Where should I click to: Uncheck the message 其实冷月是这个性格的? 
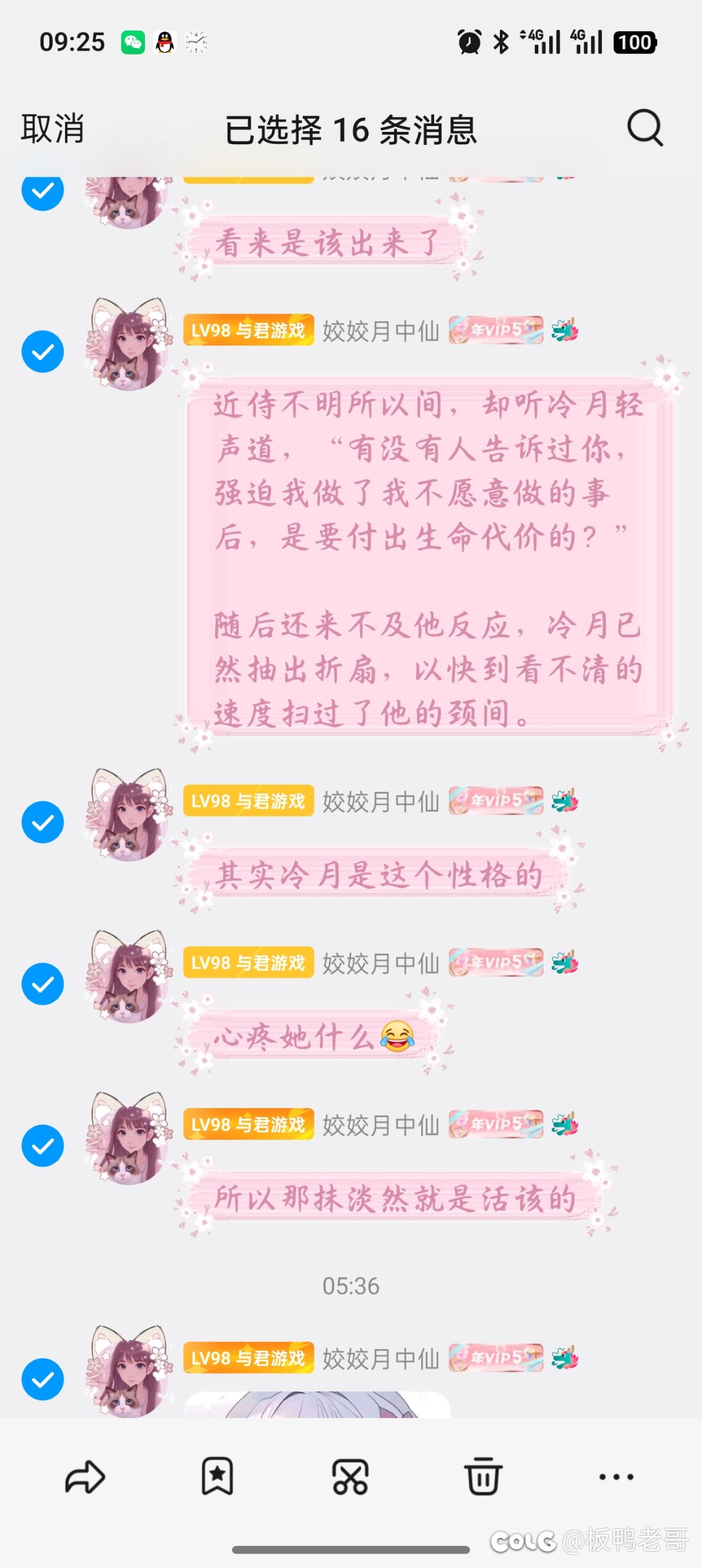pyautogui.click(x=43, y=822)
